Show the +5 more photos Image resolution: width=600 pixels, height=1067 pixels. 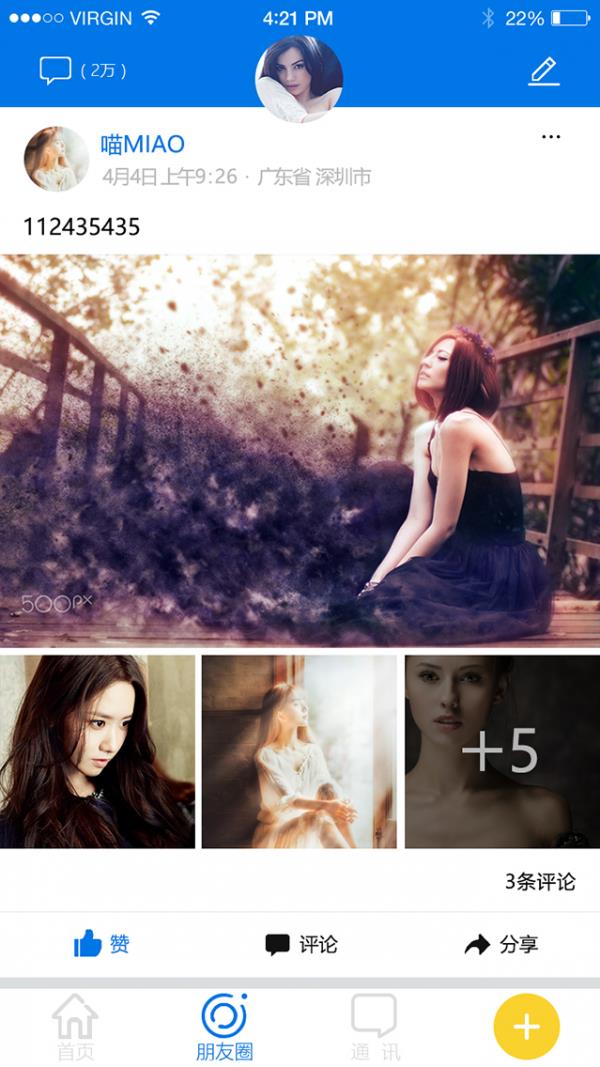pyautogui.click(x=502, y=751)
